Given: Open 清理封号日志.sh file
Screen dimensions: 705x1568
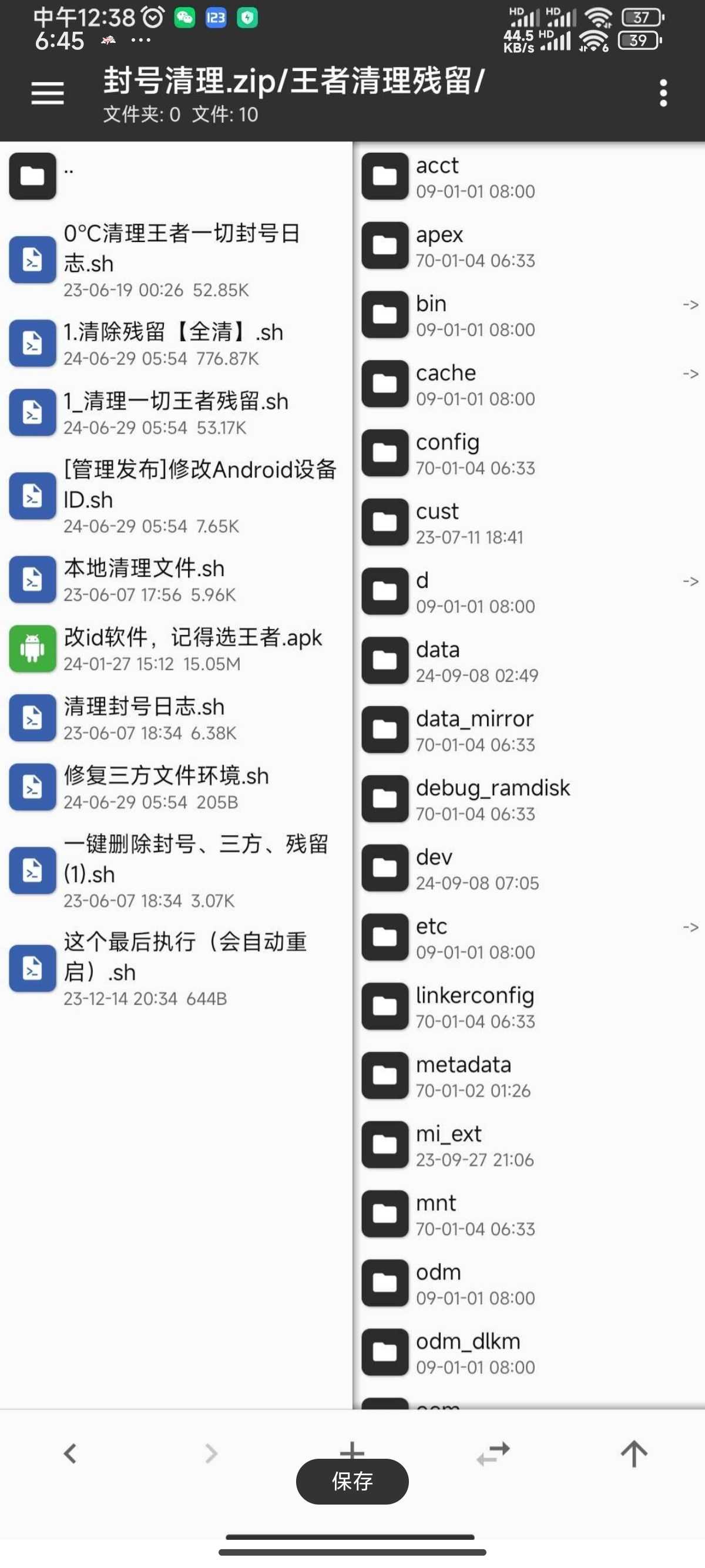Looking at the screenshot, I should [x=176, y=719].
